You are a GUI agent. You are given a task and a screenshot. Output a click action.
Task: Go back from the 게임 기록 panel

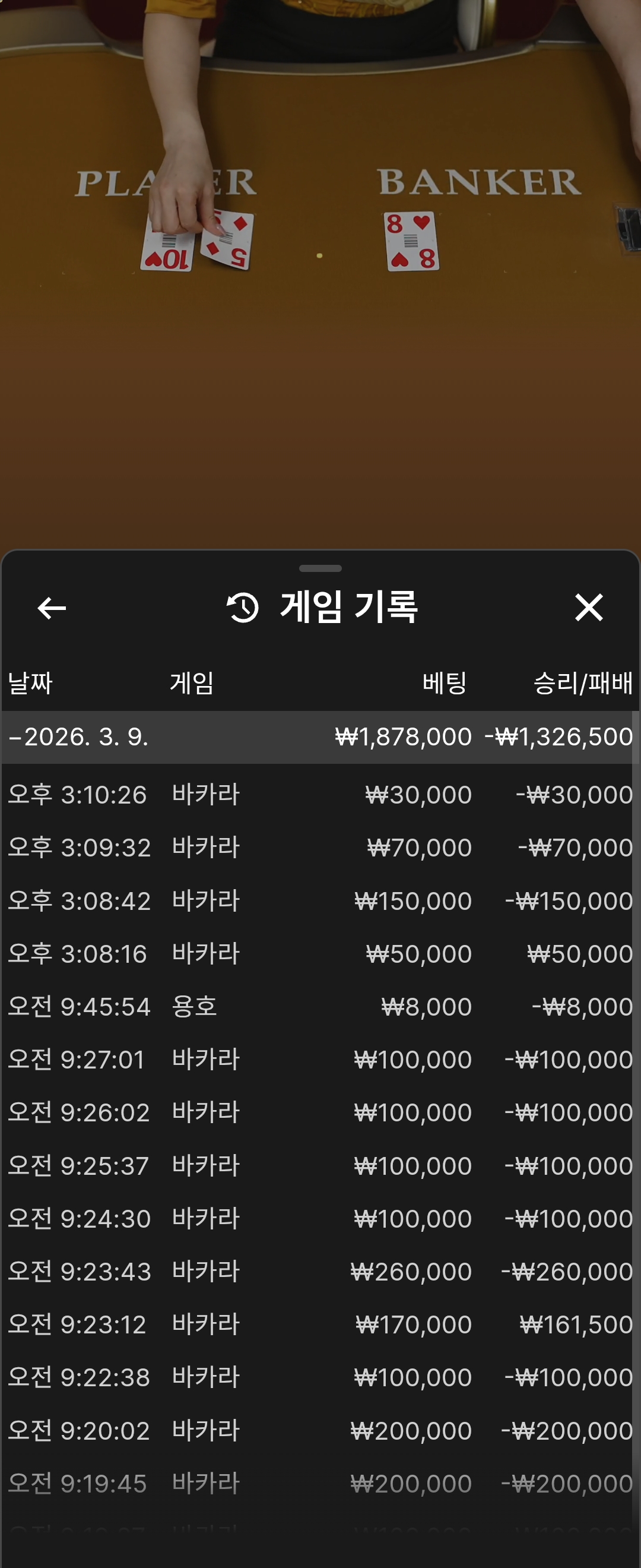coord(52,608)
